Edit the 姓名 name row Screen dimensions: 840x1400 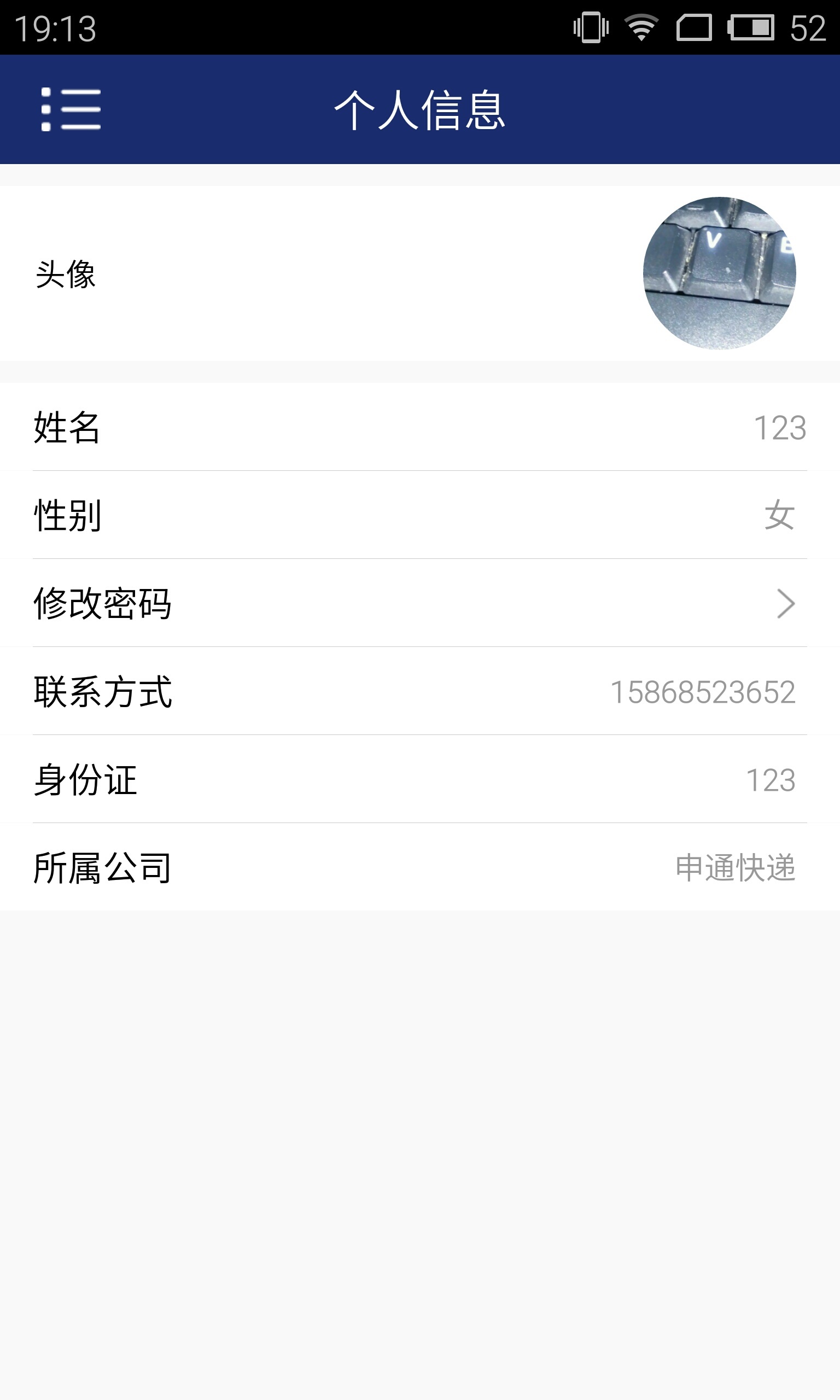420,427
